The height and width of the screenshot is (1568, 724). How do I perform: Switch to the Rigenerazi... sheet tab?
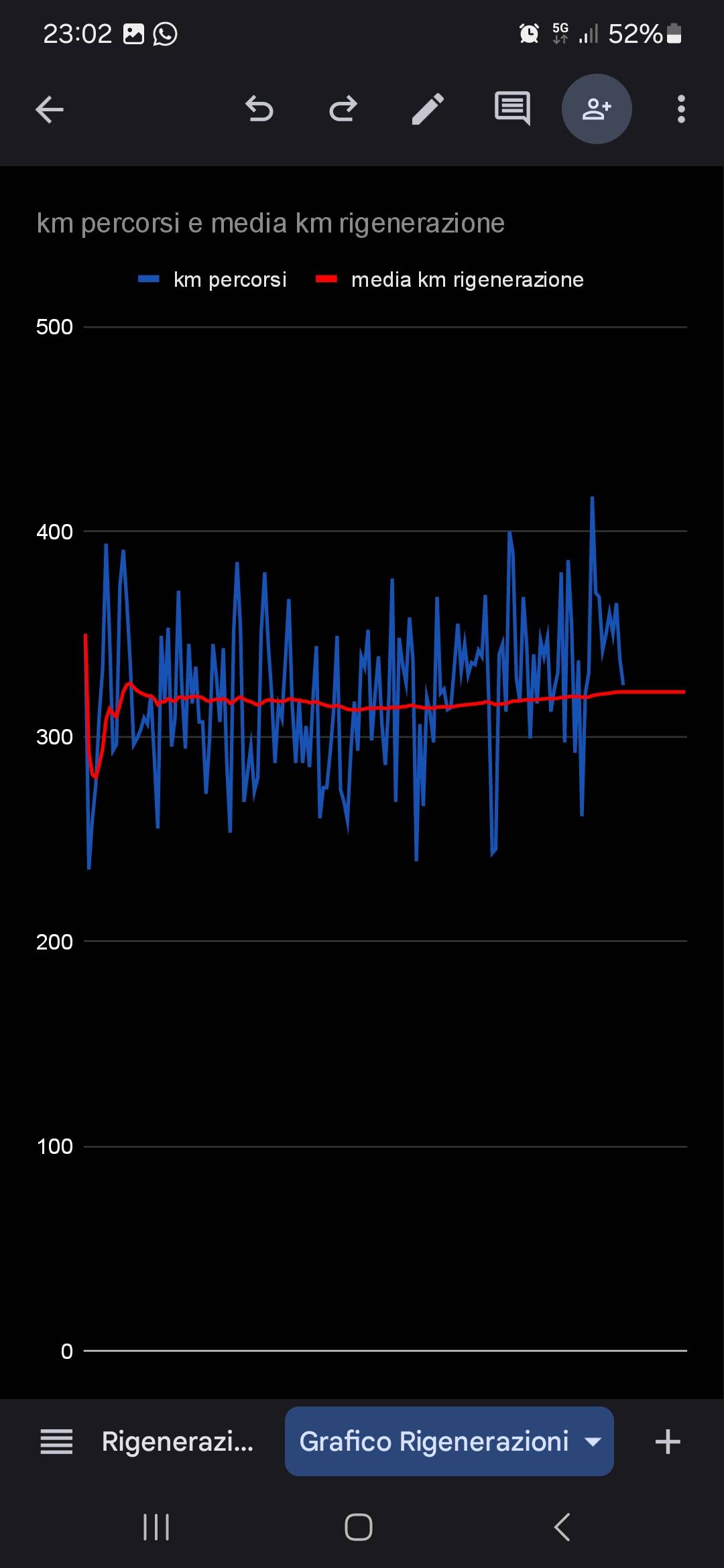point(178,1441)
